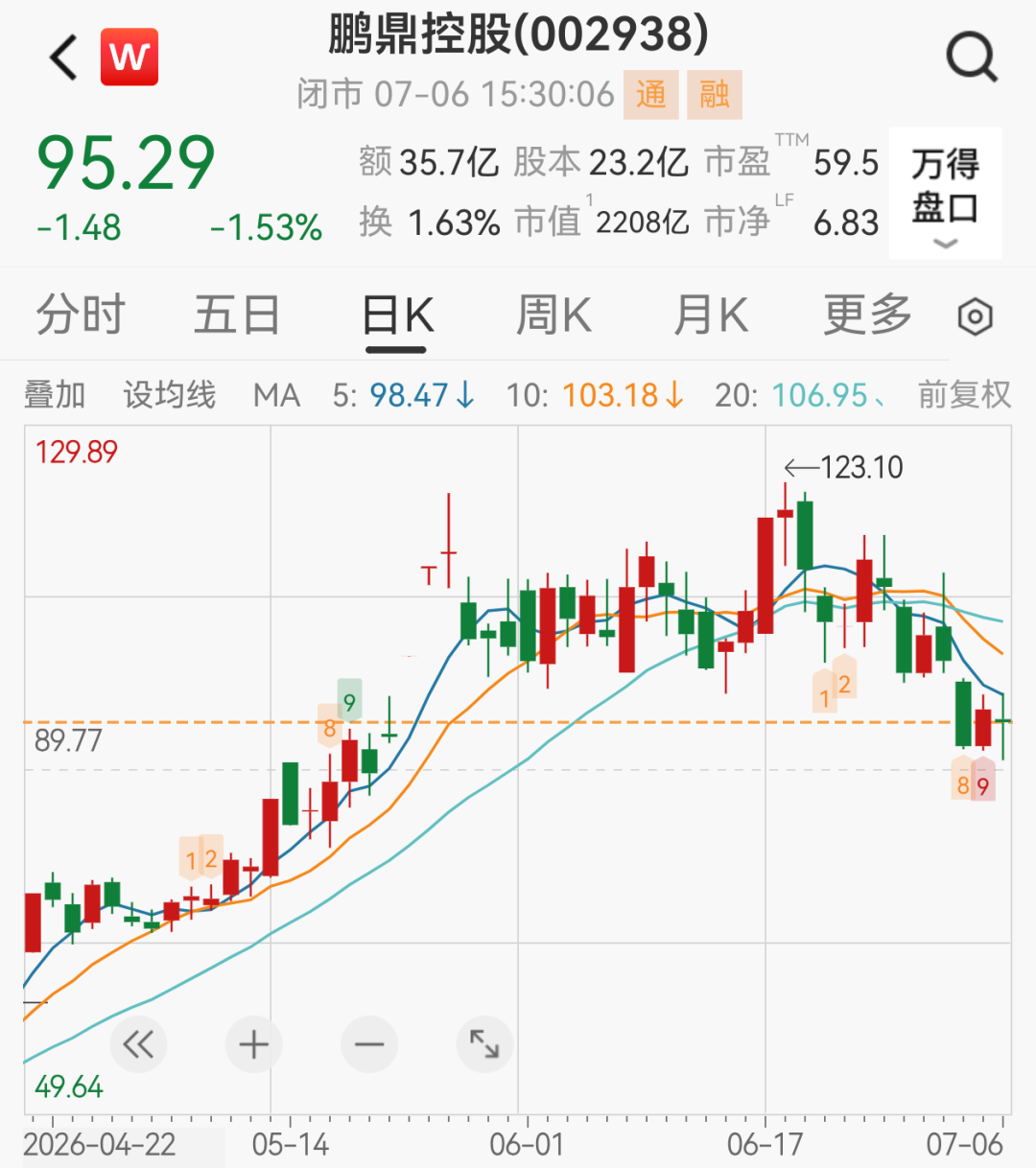Tap the 融 margin trading tag
This screenshot has width=1036, height=1168.
[715, 95]
